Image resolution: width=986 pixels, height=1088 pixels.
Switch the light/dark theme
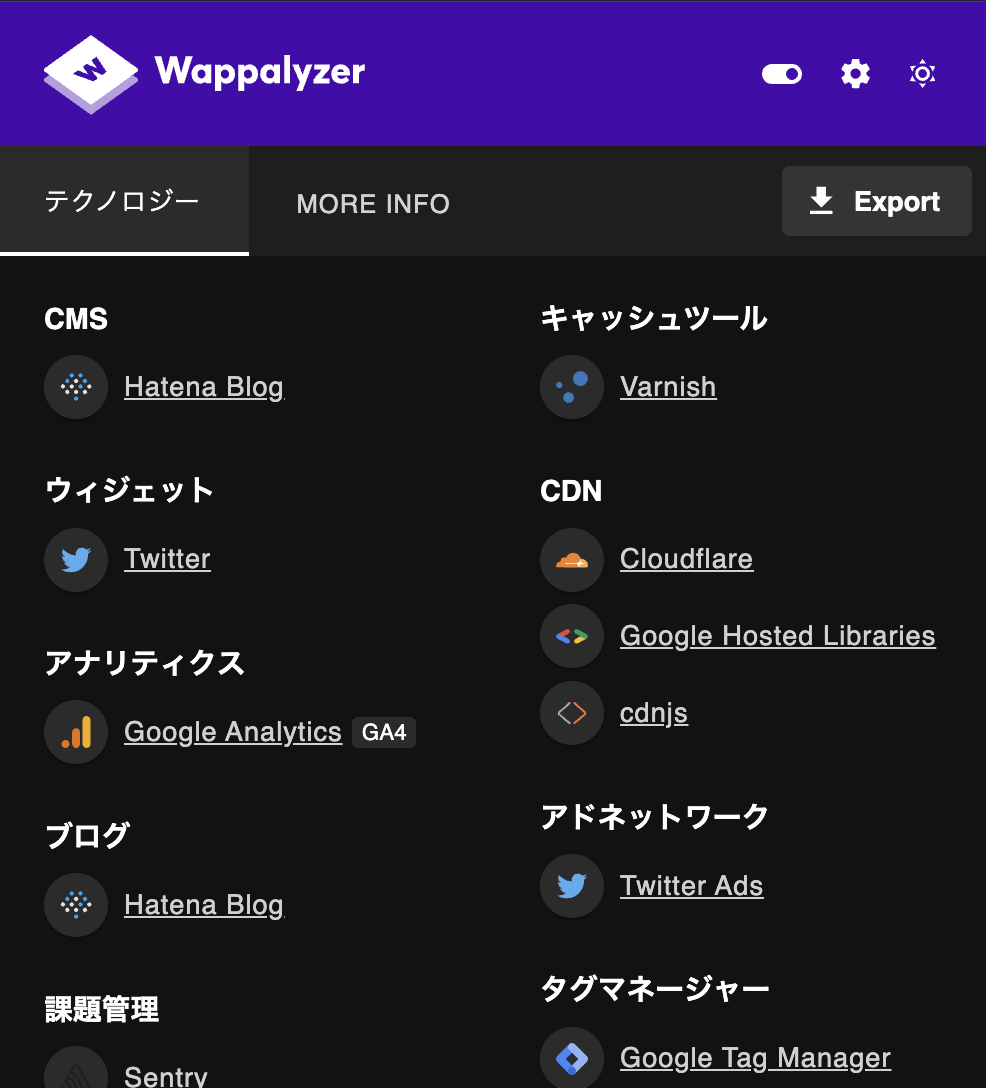pos(922,74)
